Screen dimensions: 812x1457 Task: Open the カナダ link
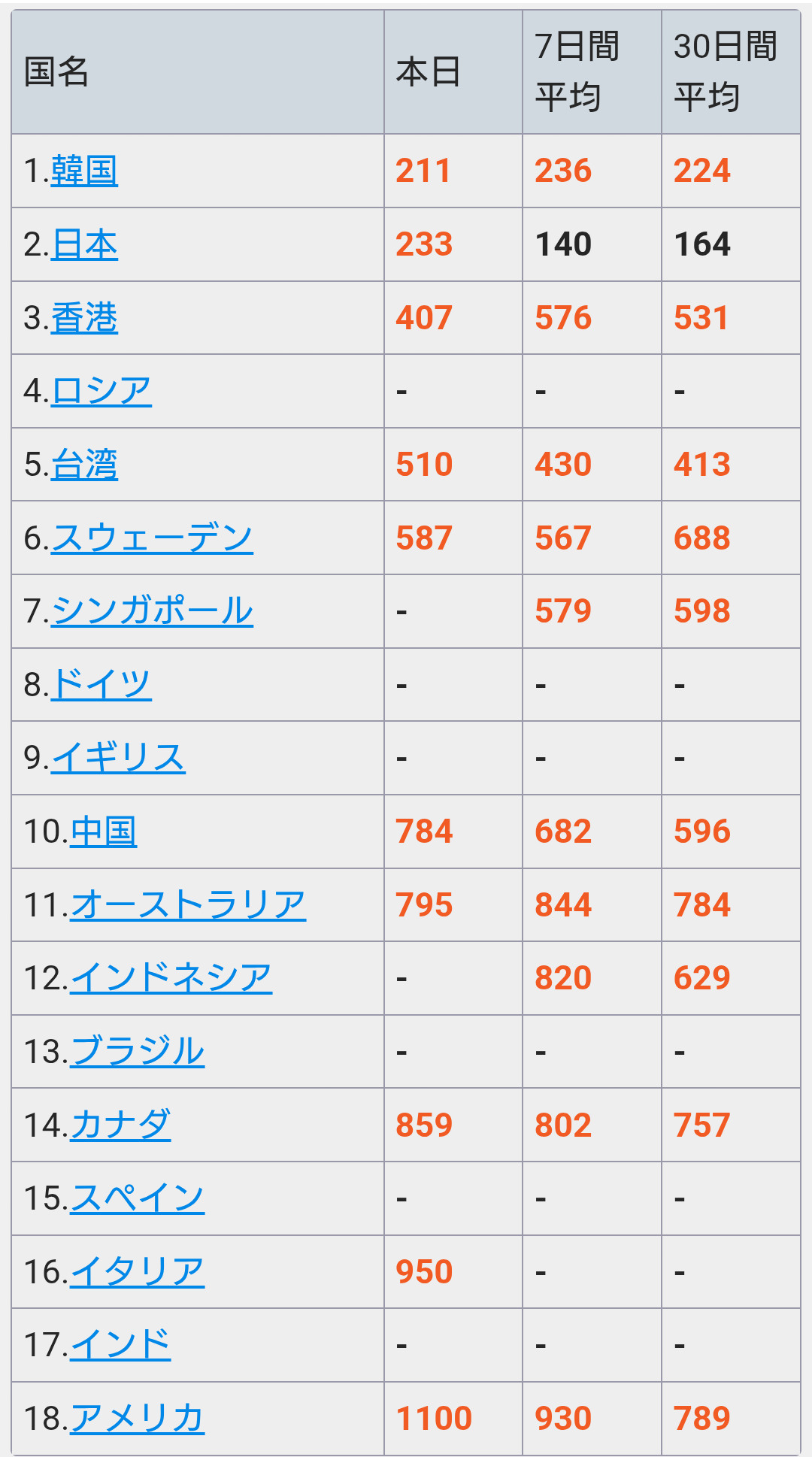tap(120, 1125)
